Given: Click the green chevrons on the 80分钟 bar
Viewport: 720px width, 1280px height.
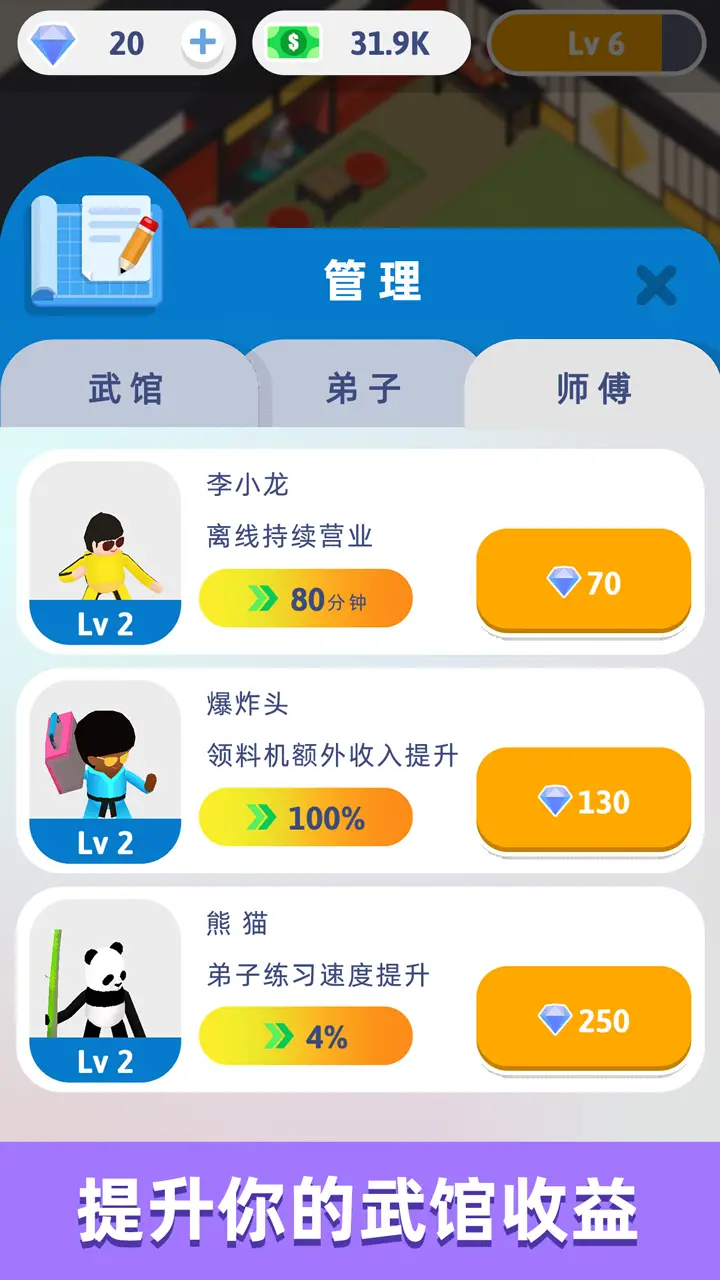Looking at the screenshot, I should 263,598.
